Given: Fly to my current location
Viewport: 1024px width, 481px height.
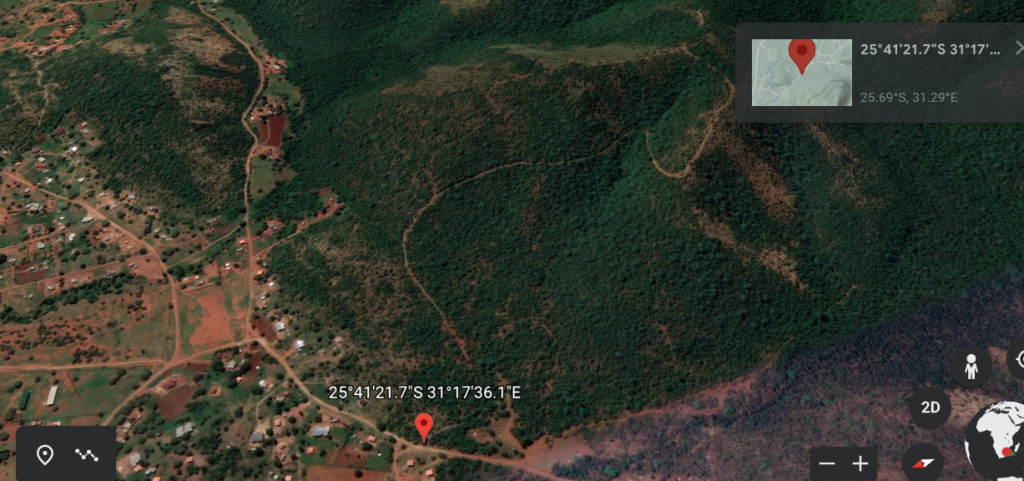Looking at the screenshot, I should coord(1018,358).
